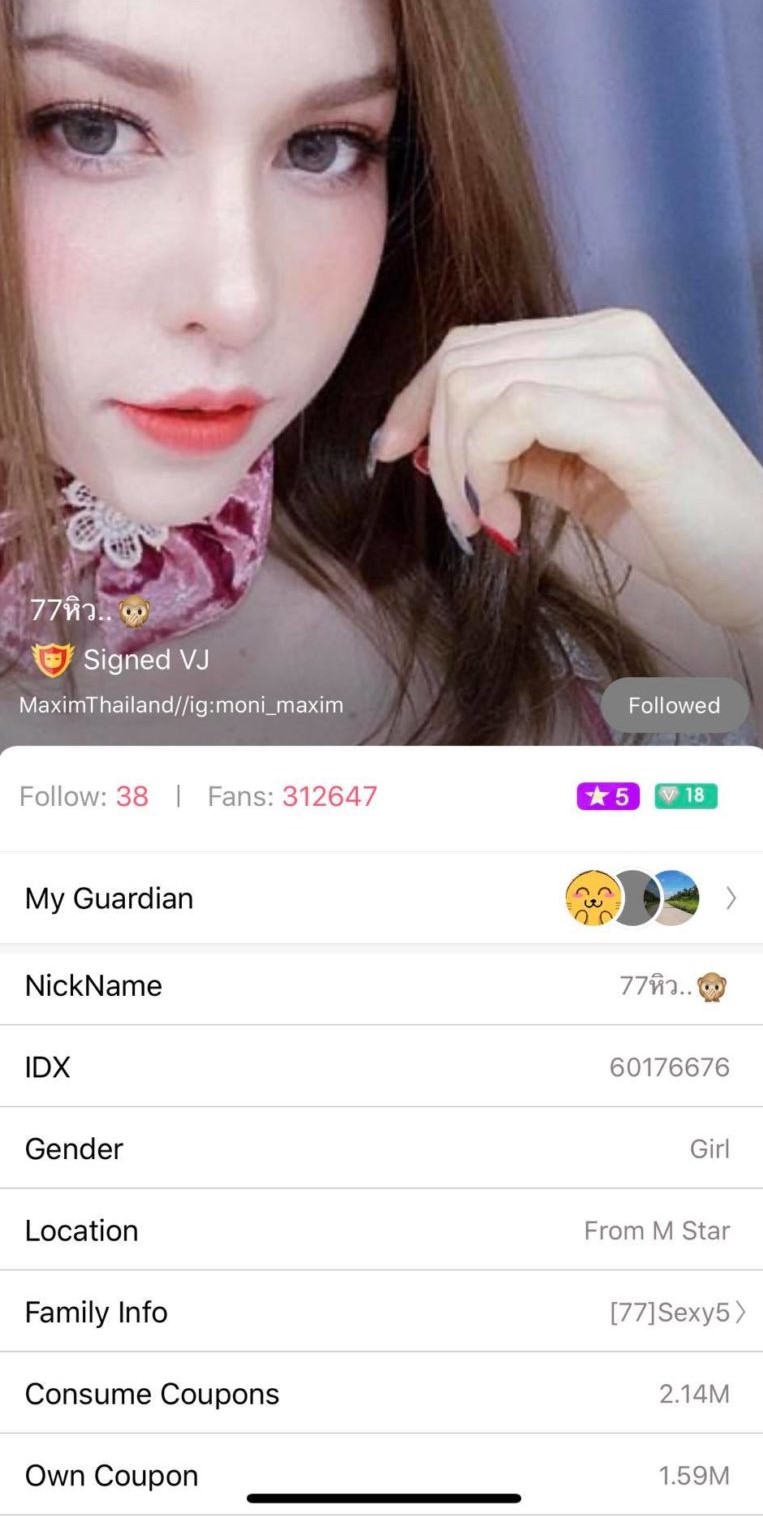Tap the Followed button
763x1517 pixels.
674,705
